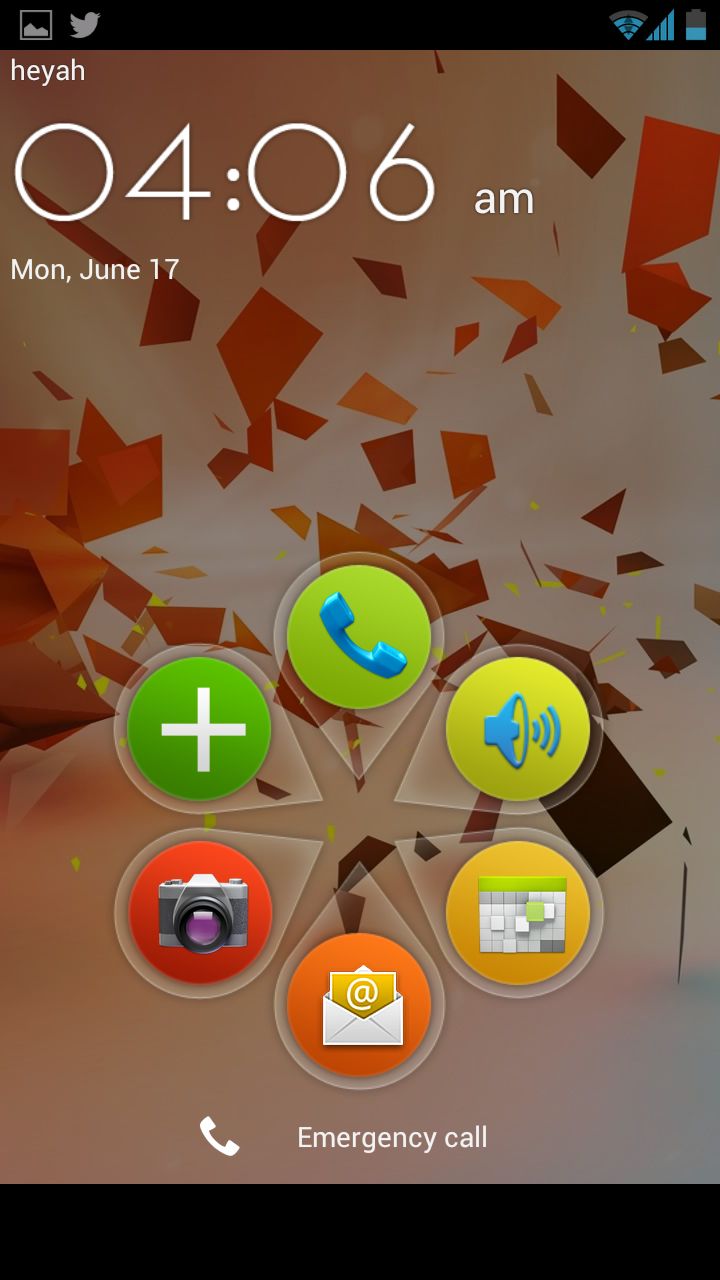
Task: Make an emergency call
Action: point(391,1137)
